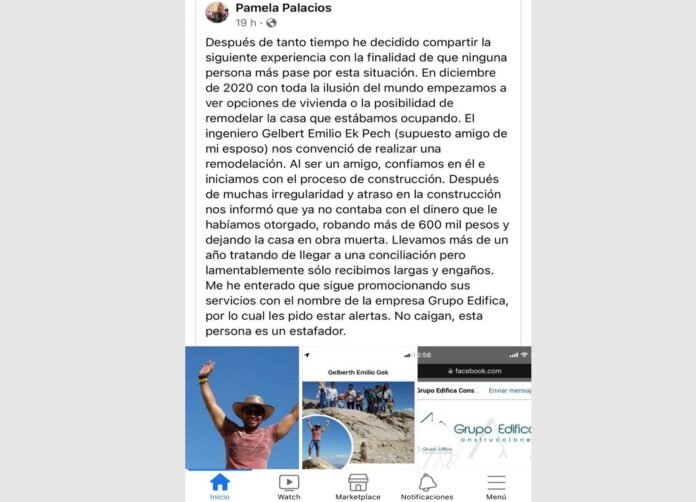Open the Grupo Edifica screenshot photo
Screen dimensions: 696x502
click(474, 408)
